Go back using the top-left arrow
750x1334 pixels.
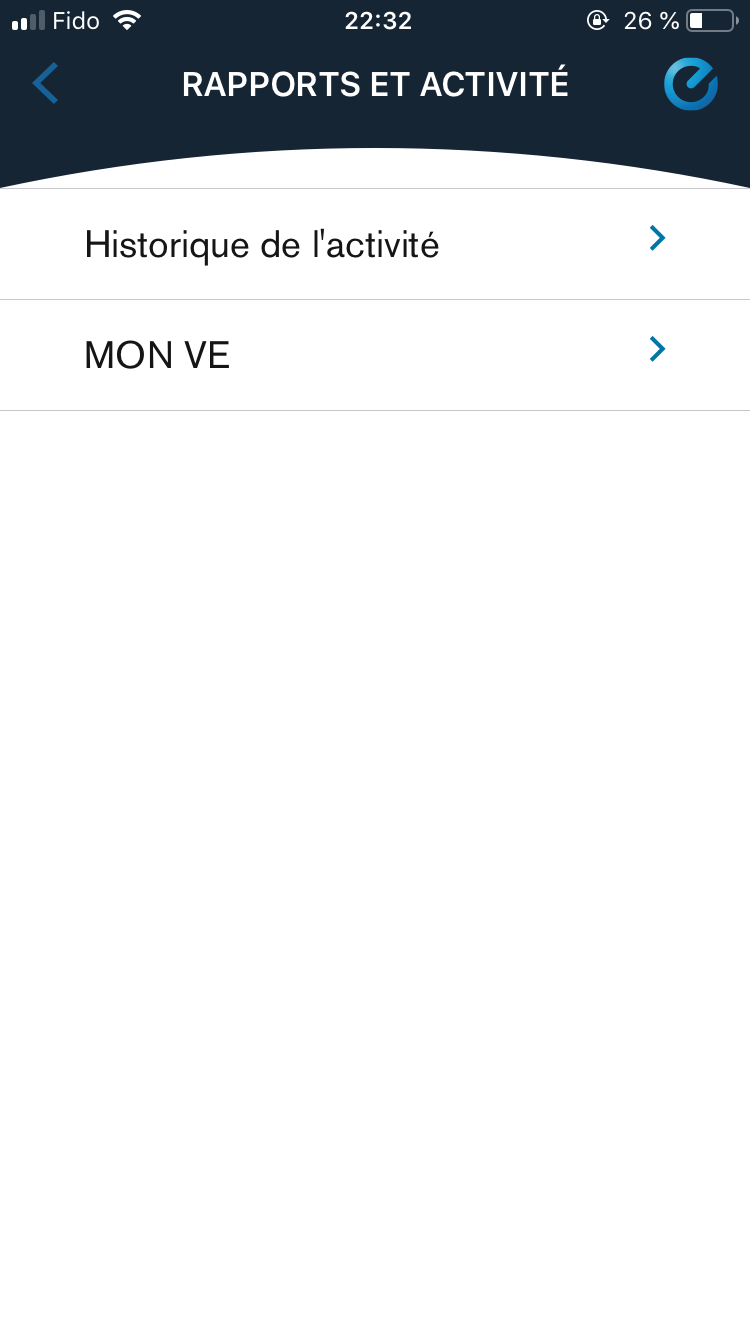[45, 83]
